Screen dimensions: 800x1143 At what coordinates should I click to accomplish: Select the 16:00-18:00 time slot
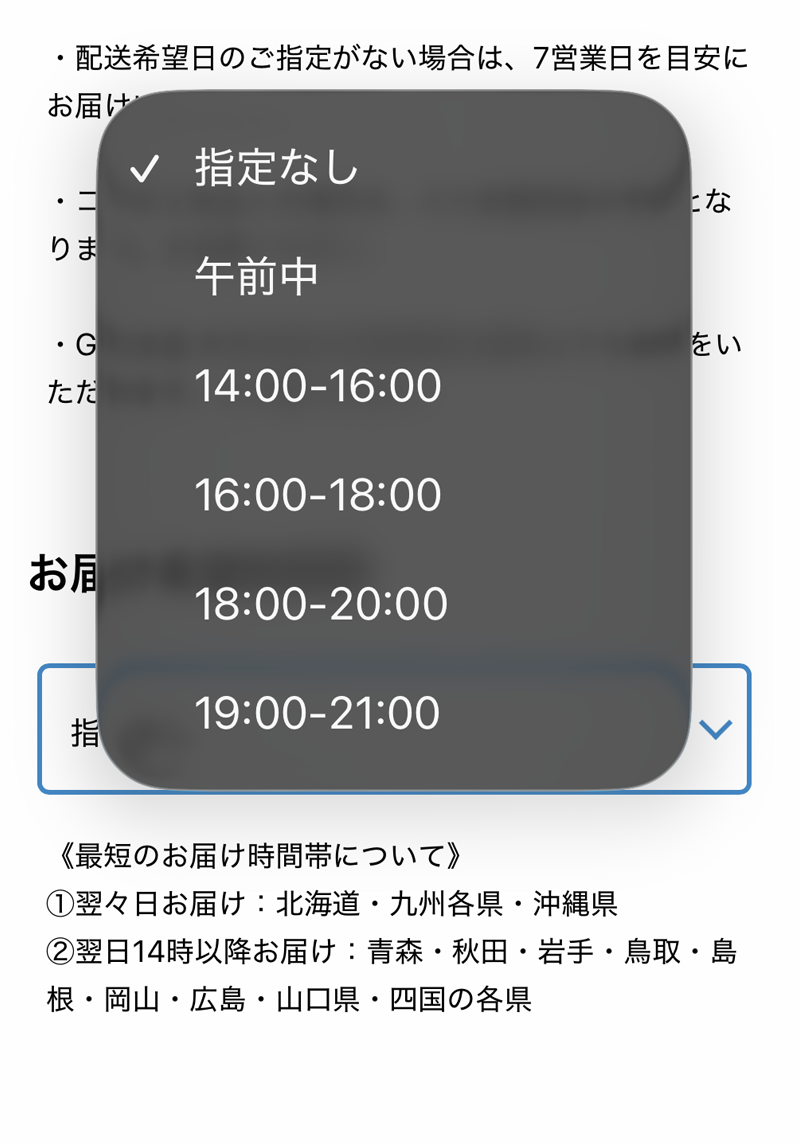(x=394, y=495)
